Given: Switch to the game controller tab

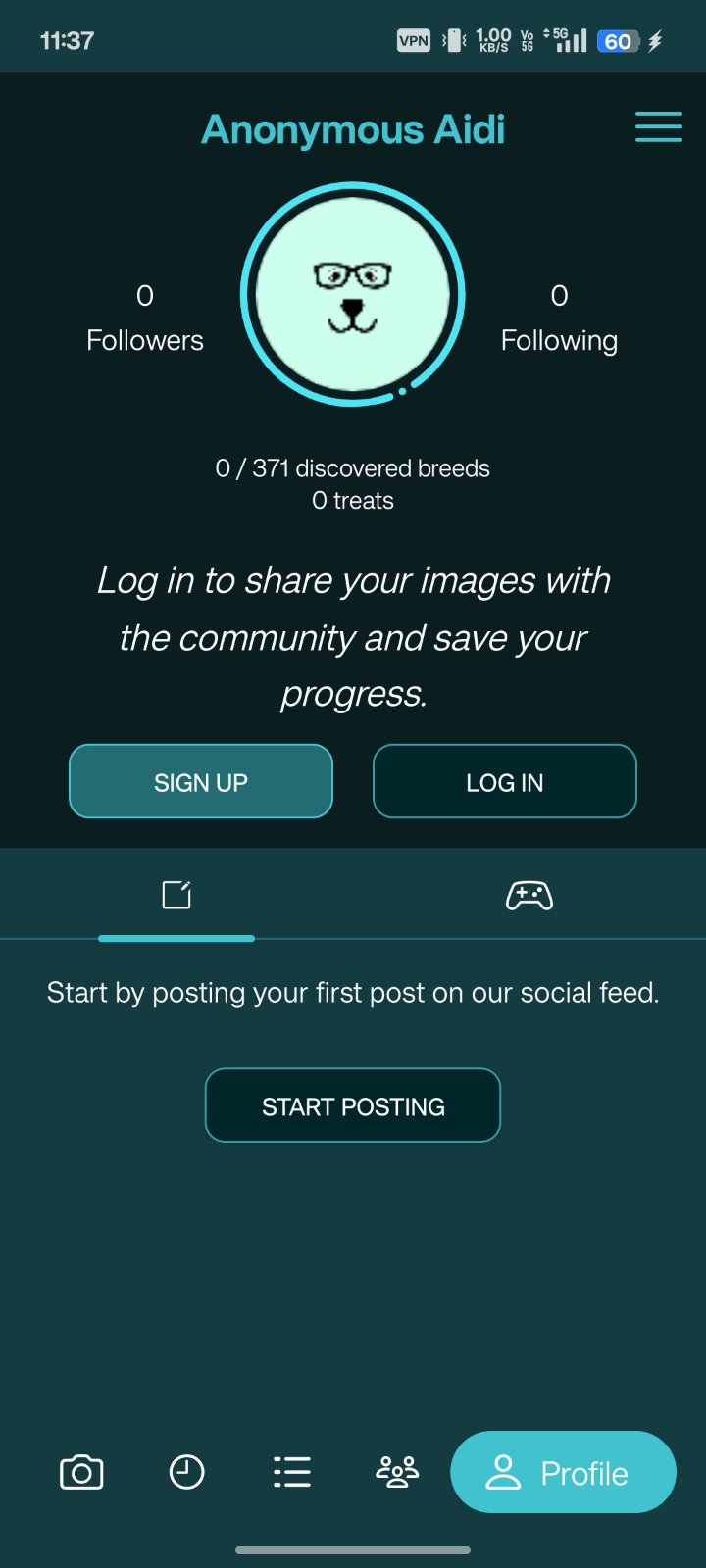Looking at the screenshot, I should 529,895.
